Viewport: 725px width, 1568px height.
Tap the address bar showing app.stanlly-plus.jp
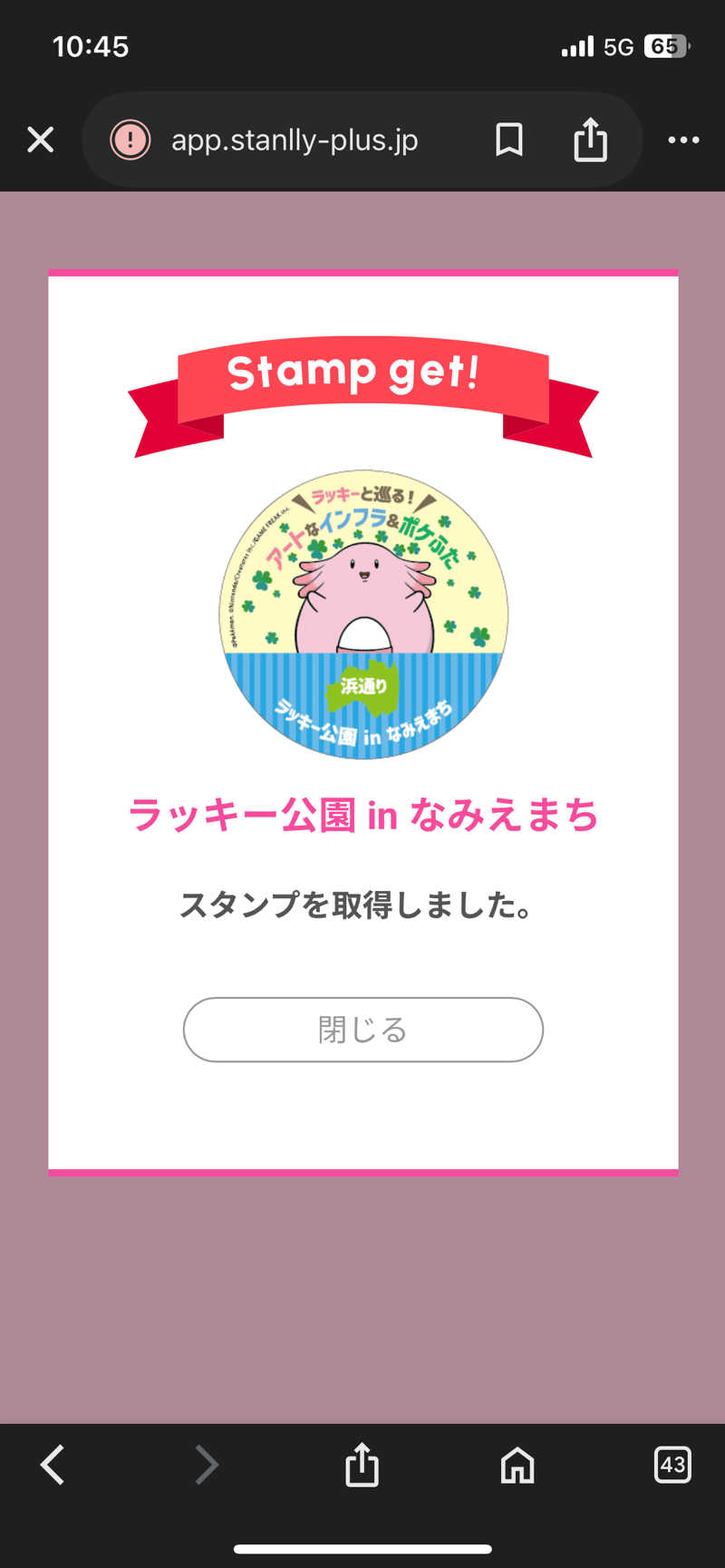[x=294, y=140]
